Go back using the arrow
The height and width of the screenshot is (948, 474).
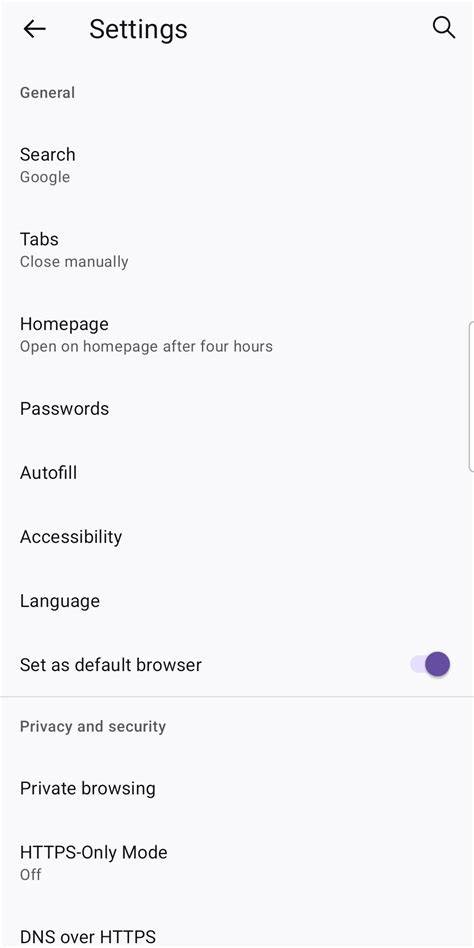pos(34,28)
